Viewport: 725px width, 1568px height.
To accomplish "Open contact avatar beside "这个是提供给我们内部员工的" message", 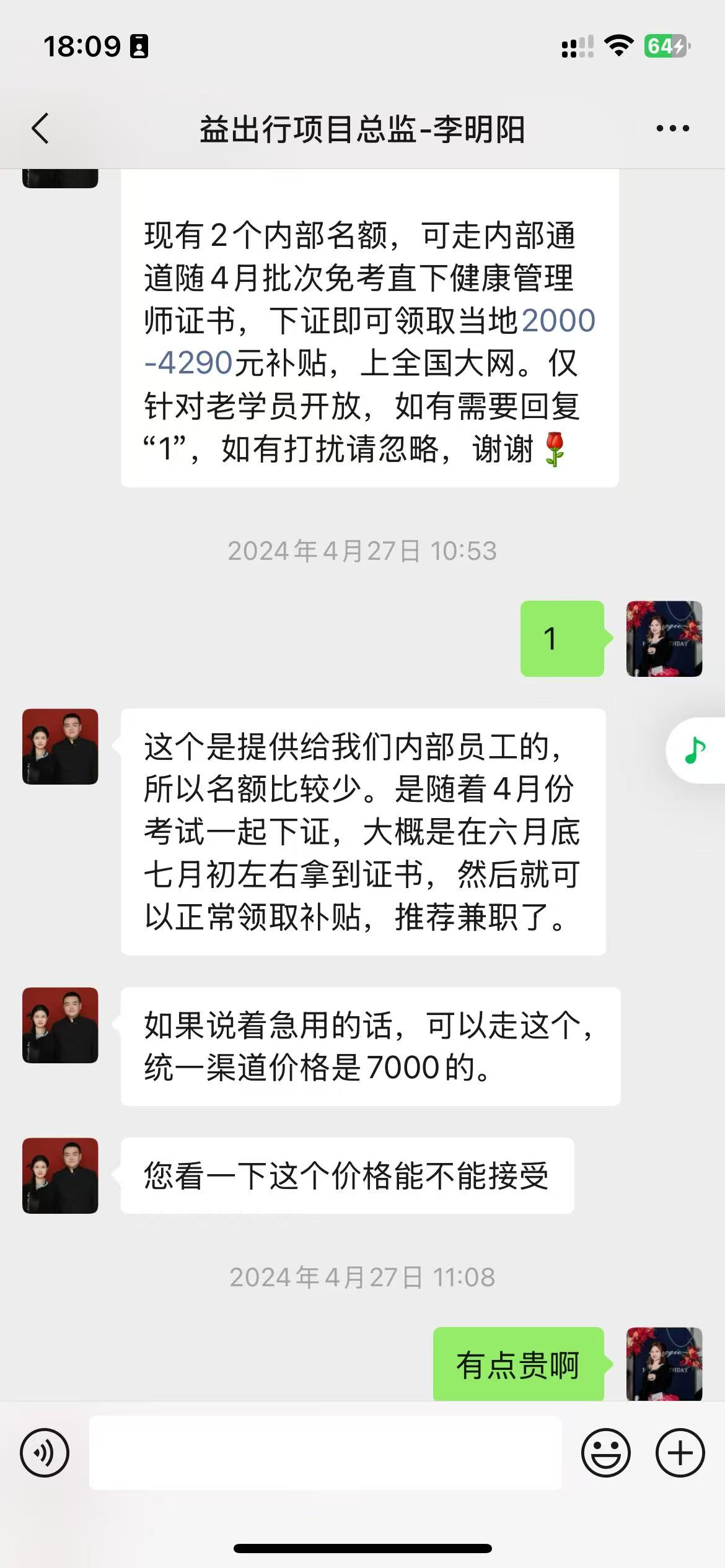I will [60, 746].
